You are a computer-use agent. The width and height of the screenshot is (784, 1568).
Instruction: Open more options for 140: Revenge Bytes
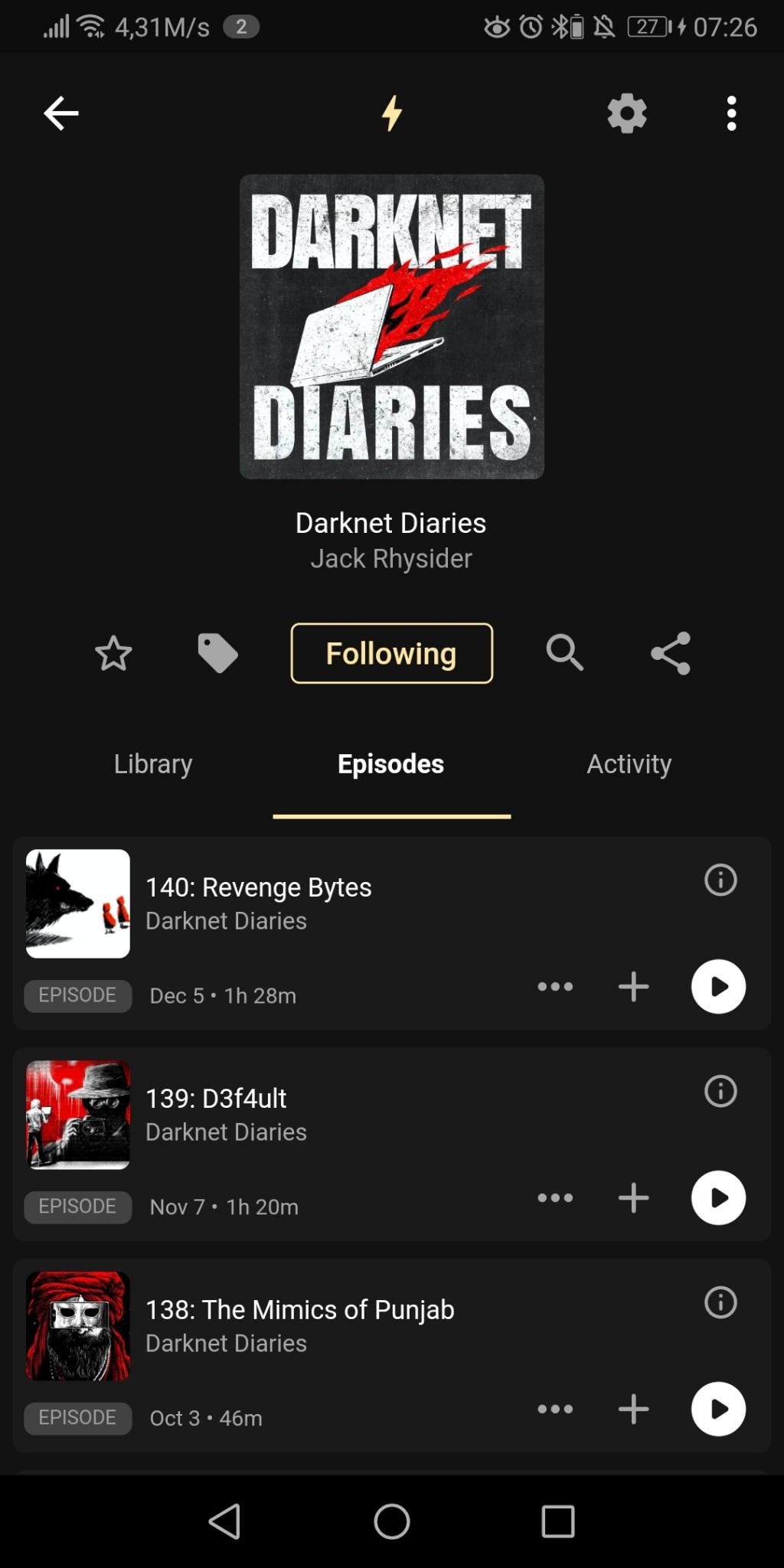point(555,987)
